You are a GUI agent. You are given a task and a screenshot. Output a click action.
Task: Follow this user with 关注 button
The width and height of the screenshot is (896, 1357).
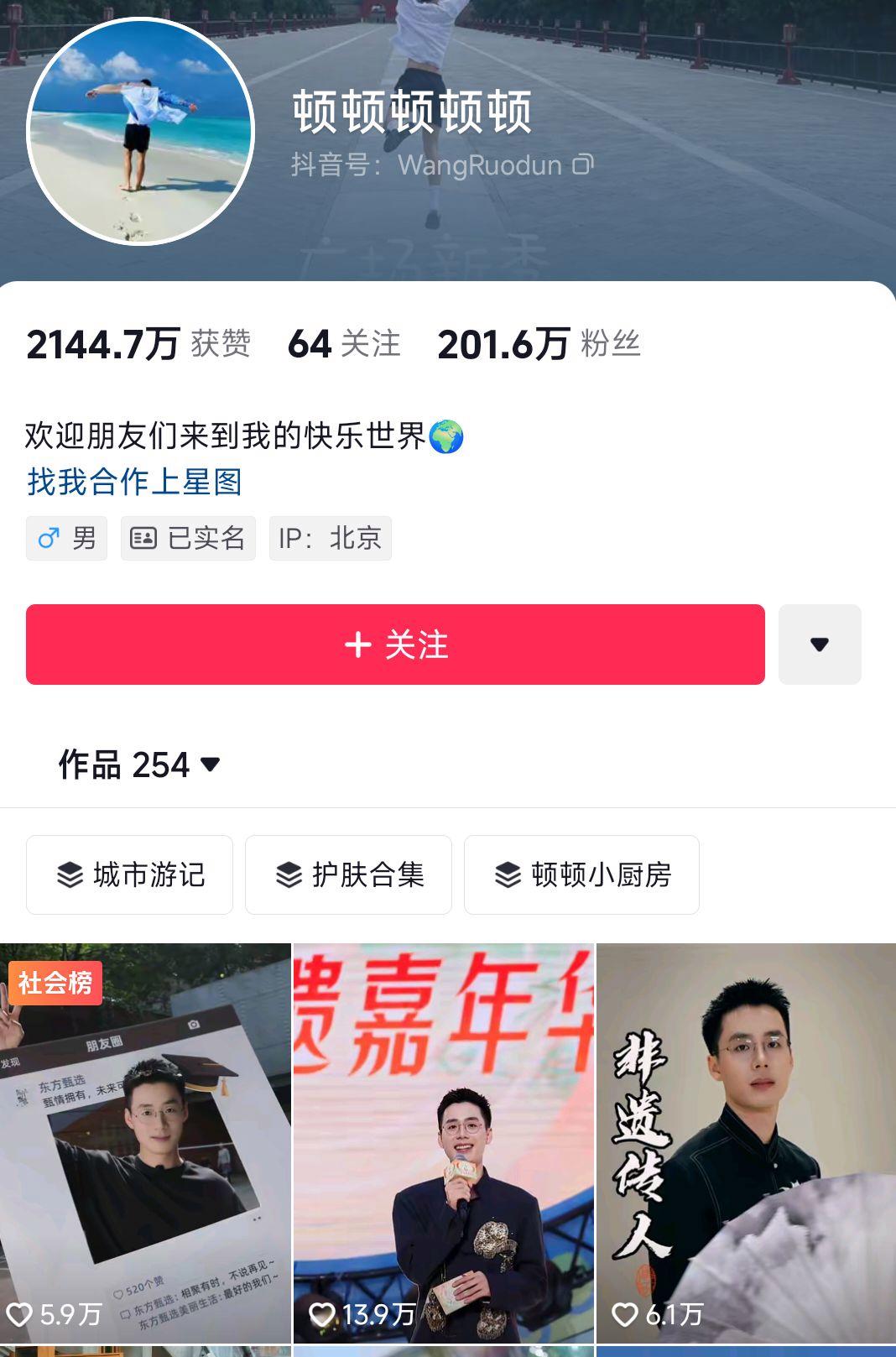(x=395, y=645)
